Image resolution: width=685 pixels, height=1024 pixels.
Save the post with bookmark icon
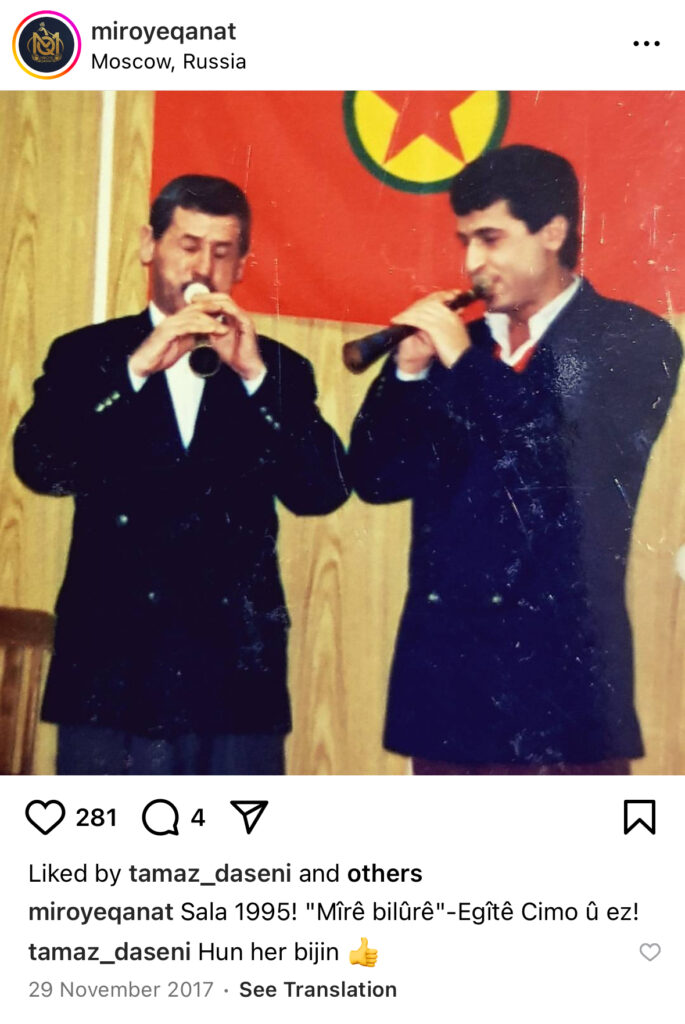tap(639, 817)
